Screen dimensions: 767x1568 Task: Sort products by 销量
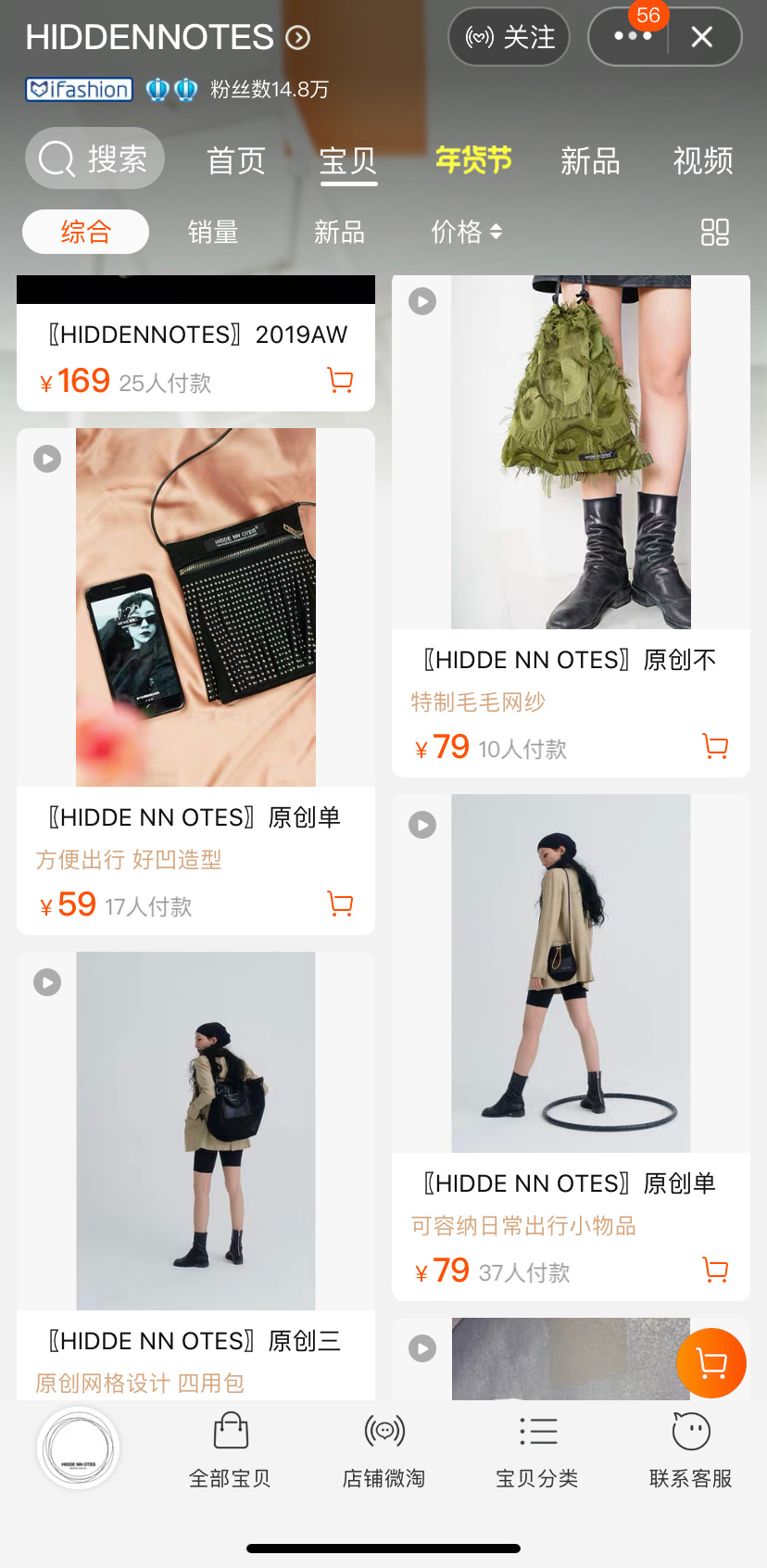pos(213,232)
